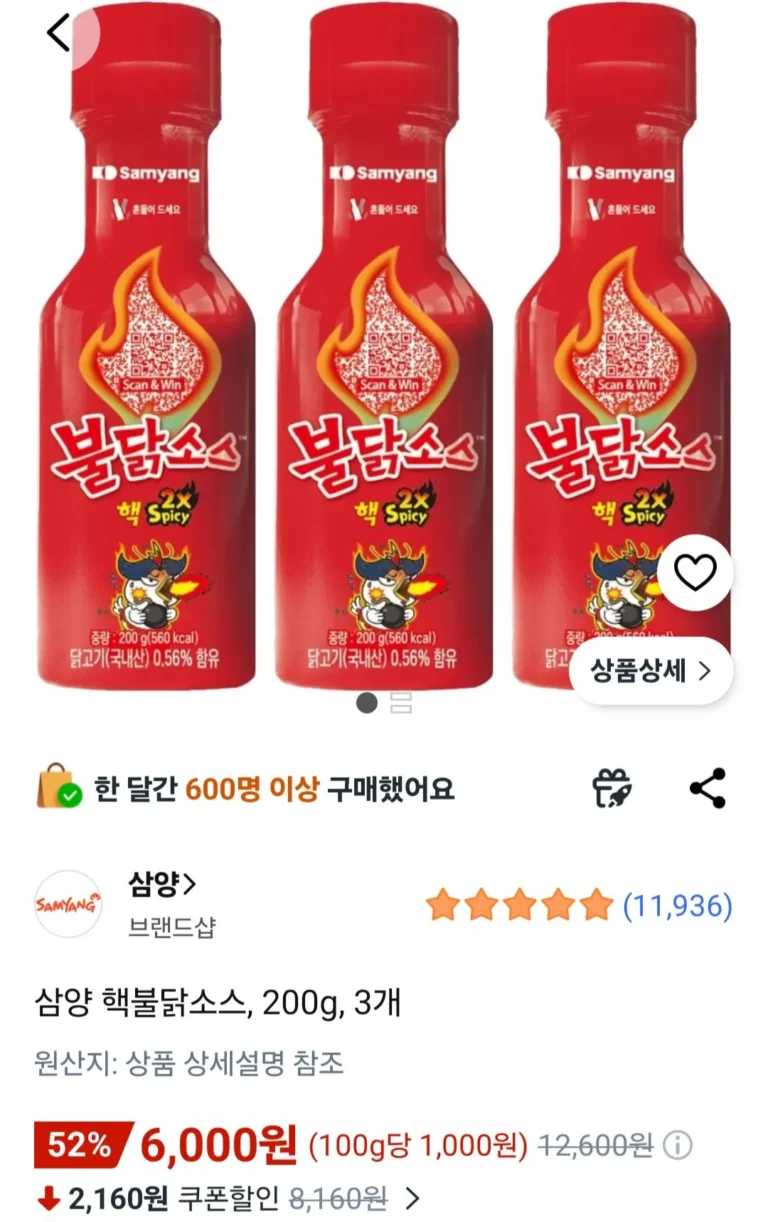Tap the info icon beside 12,600원
The image size is (768, 1222).
(x=678, y=1145)
